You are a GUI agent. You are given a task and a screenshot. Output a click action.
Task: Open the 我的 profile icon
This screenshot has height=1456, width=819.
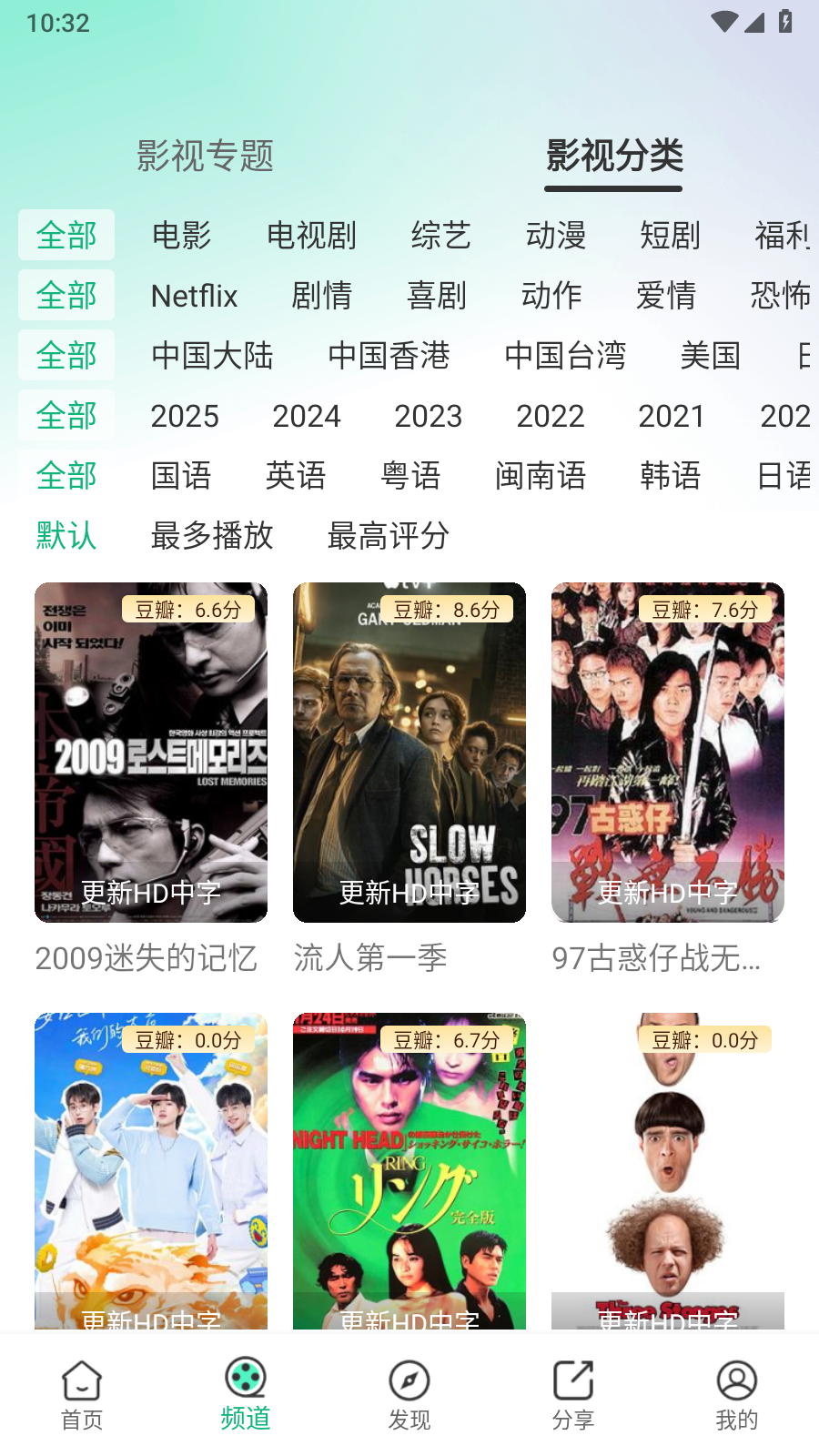coord(736,1380)
